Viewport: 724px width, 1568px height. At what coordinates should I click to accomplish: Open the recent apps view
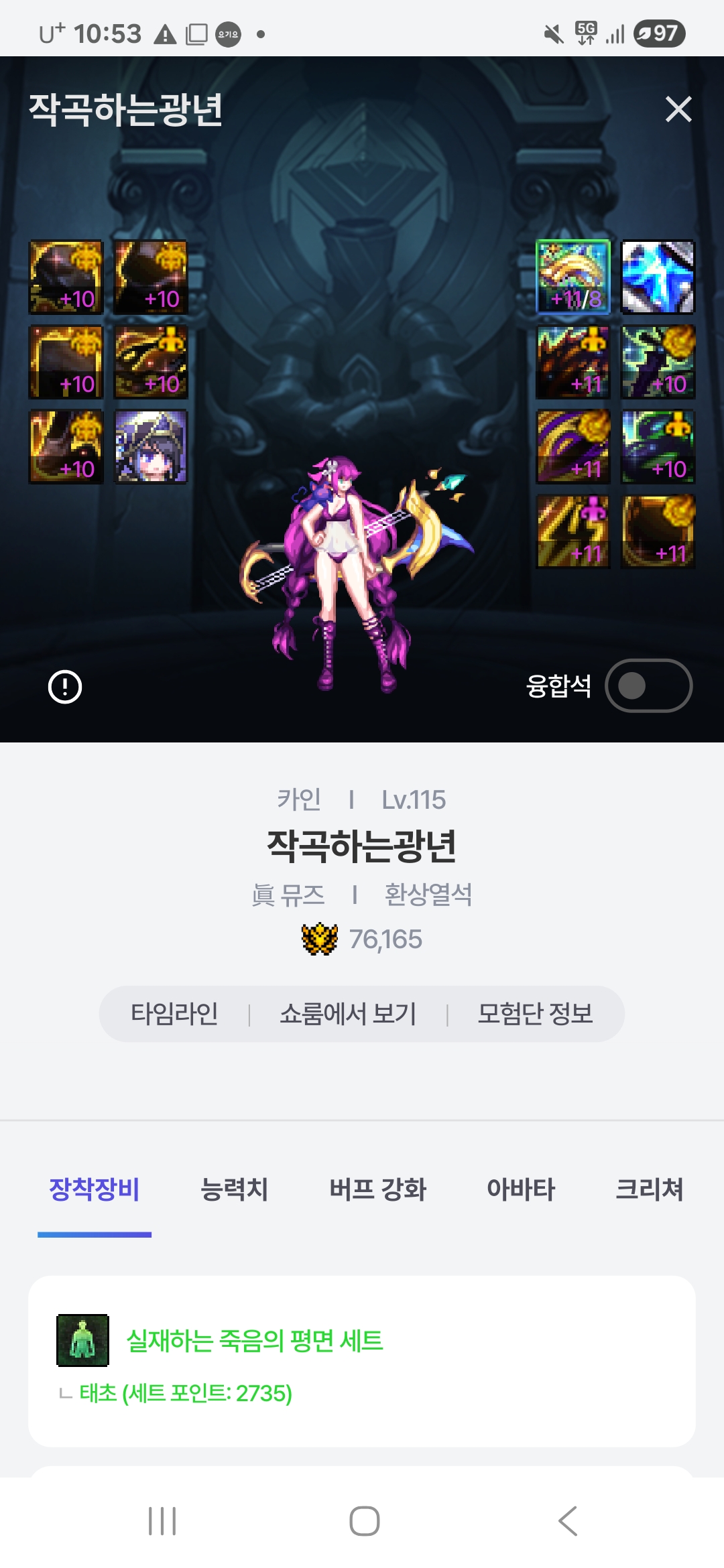162,1520
